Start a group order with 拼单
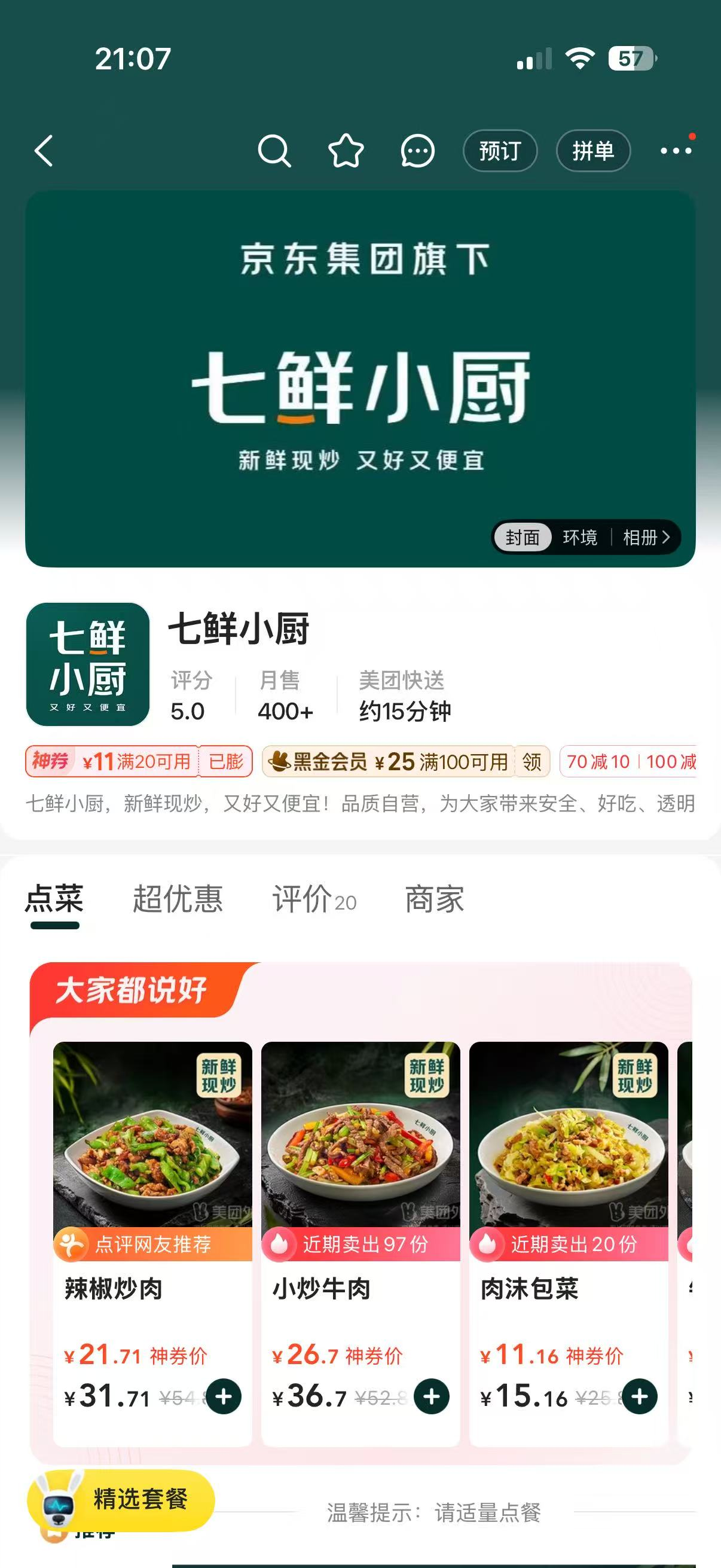The width and height of the screenshot is (721, 1568). [x=592, y=151]
